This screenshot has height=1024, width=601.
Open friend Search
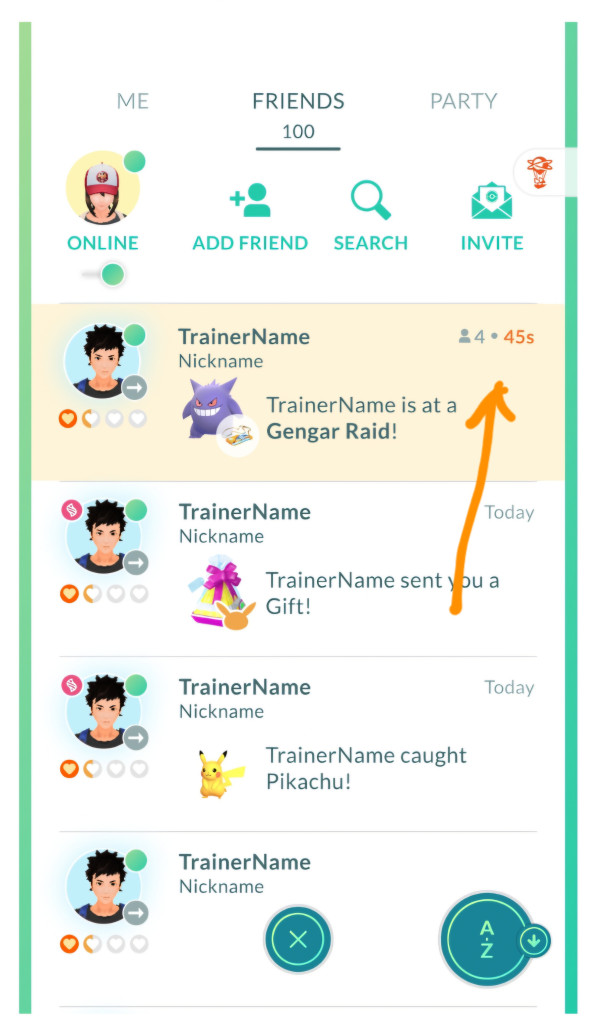coord(370,216)
